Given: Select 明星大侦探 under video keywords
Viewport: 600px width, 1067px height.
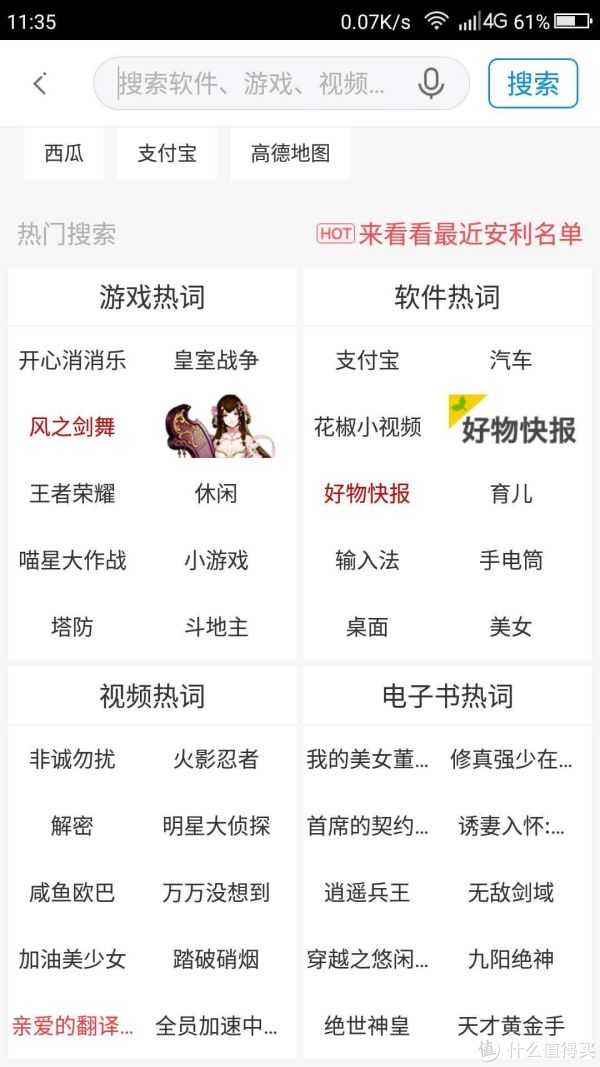Looking at the screenshot, I should tap(216, 826).
